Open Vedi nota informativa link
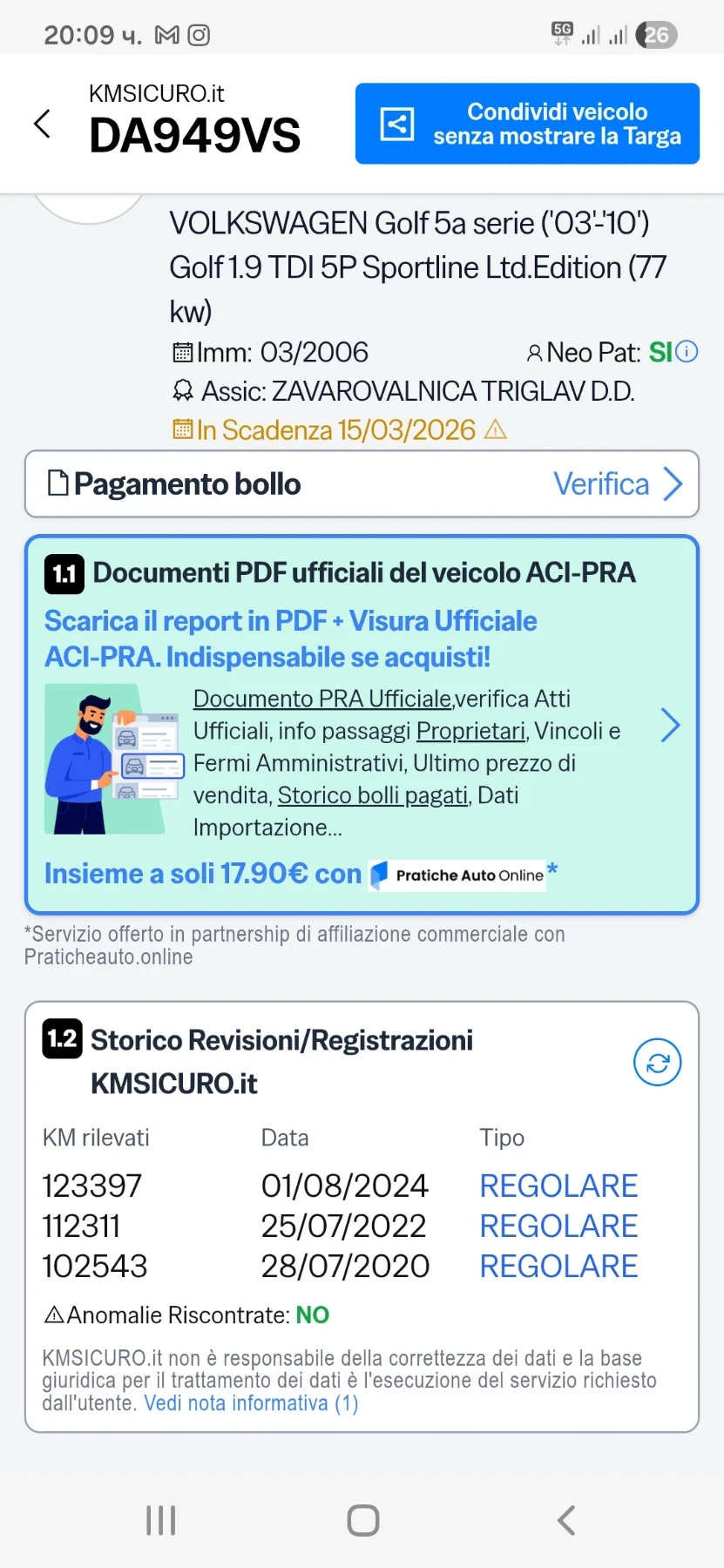The height and width of the screenshot is (1568, 724). click(251, 1403)
